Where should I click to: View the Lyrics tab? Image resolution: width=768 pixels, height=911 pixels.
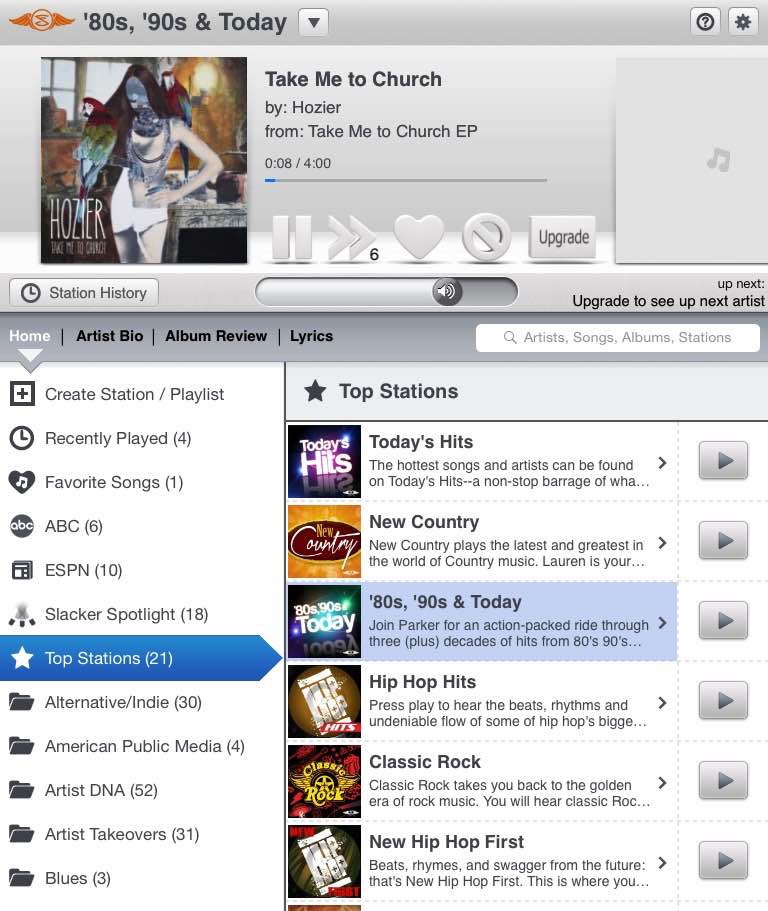pyautogui.click(x=311, y=336)
